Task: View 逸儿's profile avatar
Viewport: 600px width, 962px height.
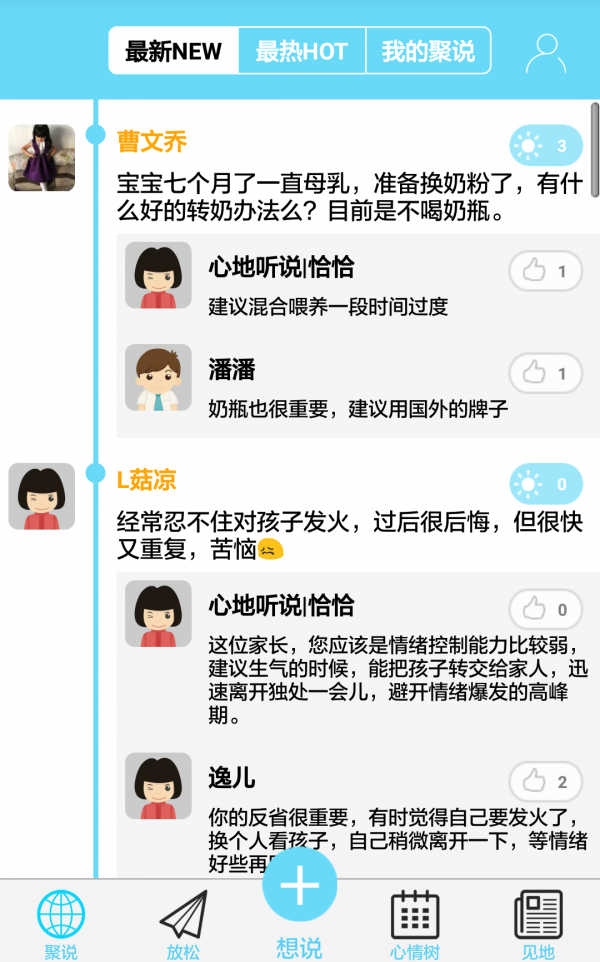Action: click(158, 786)
